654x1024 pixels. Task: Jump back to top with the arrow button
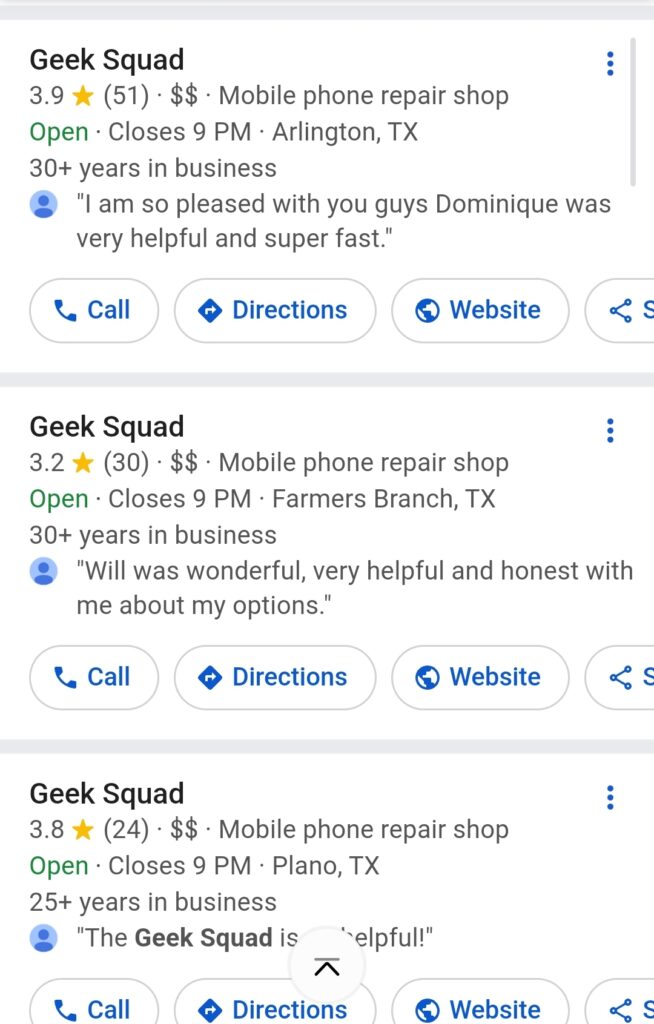click(x=327, y=966)
